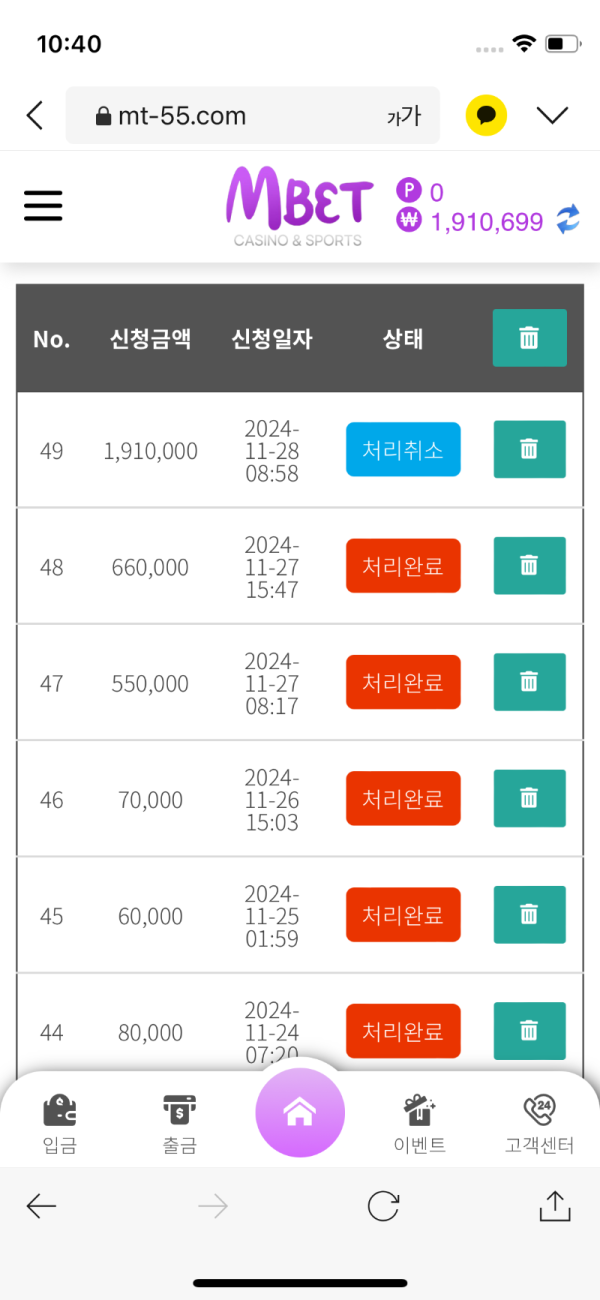Go to home with the center button
This screenshot has width=600, height=1300.
300,1113
